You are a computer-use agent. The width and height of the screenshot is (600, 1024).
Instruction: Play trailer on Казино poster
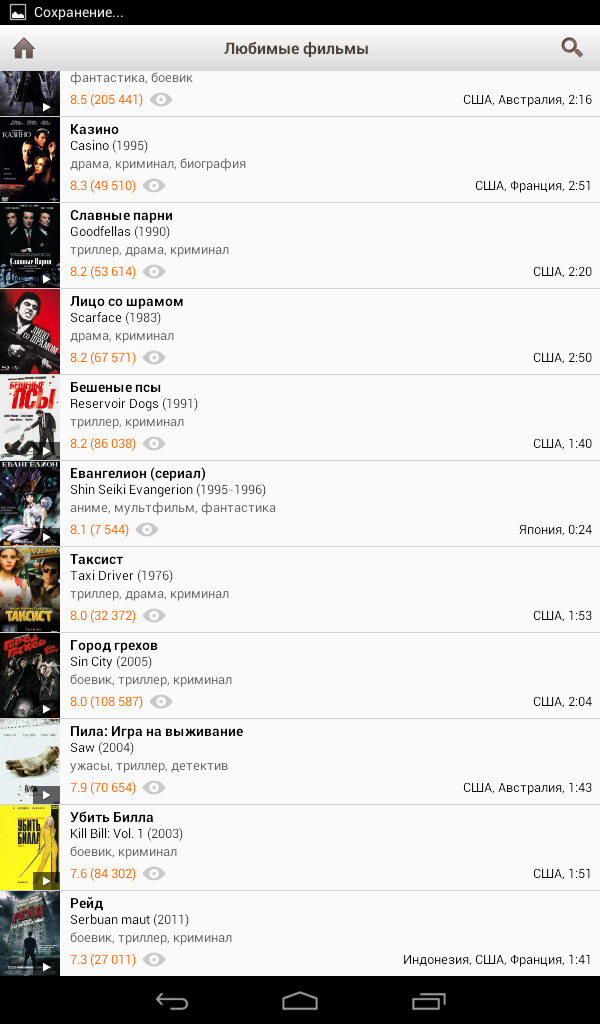click(x=46, y=193)
